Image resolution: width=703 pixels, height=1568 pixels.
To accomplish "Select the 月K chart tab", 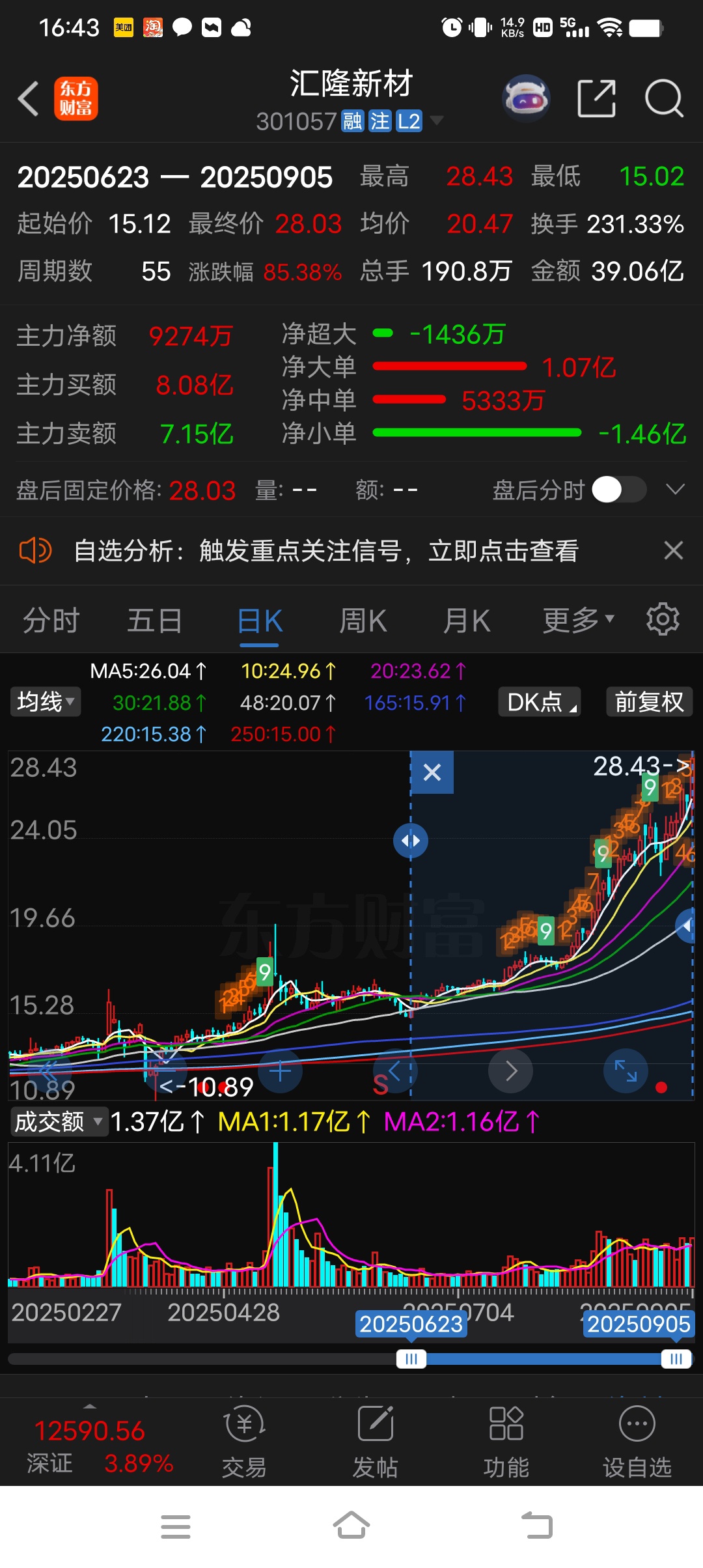I will [x=467, y=621].
